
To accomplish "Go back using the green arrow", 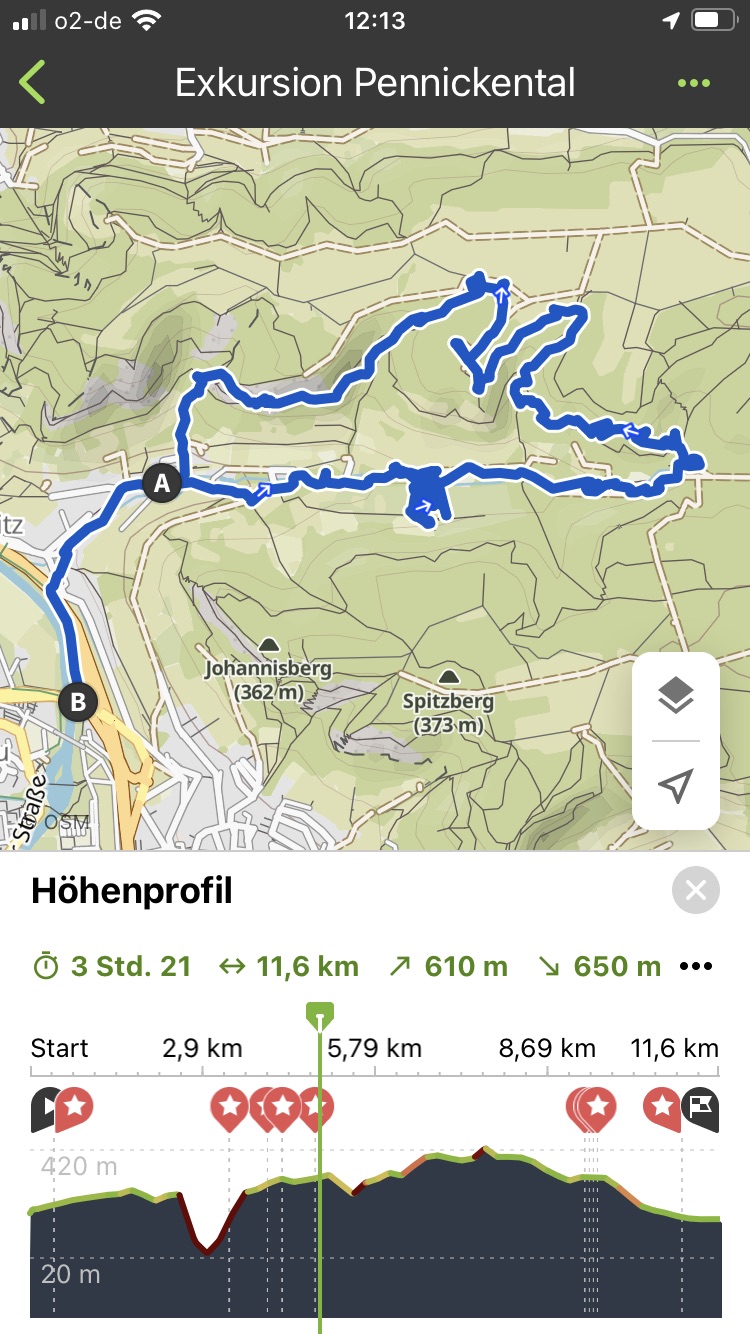I will click(x=33, y=82).
